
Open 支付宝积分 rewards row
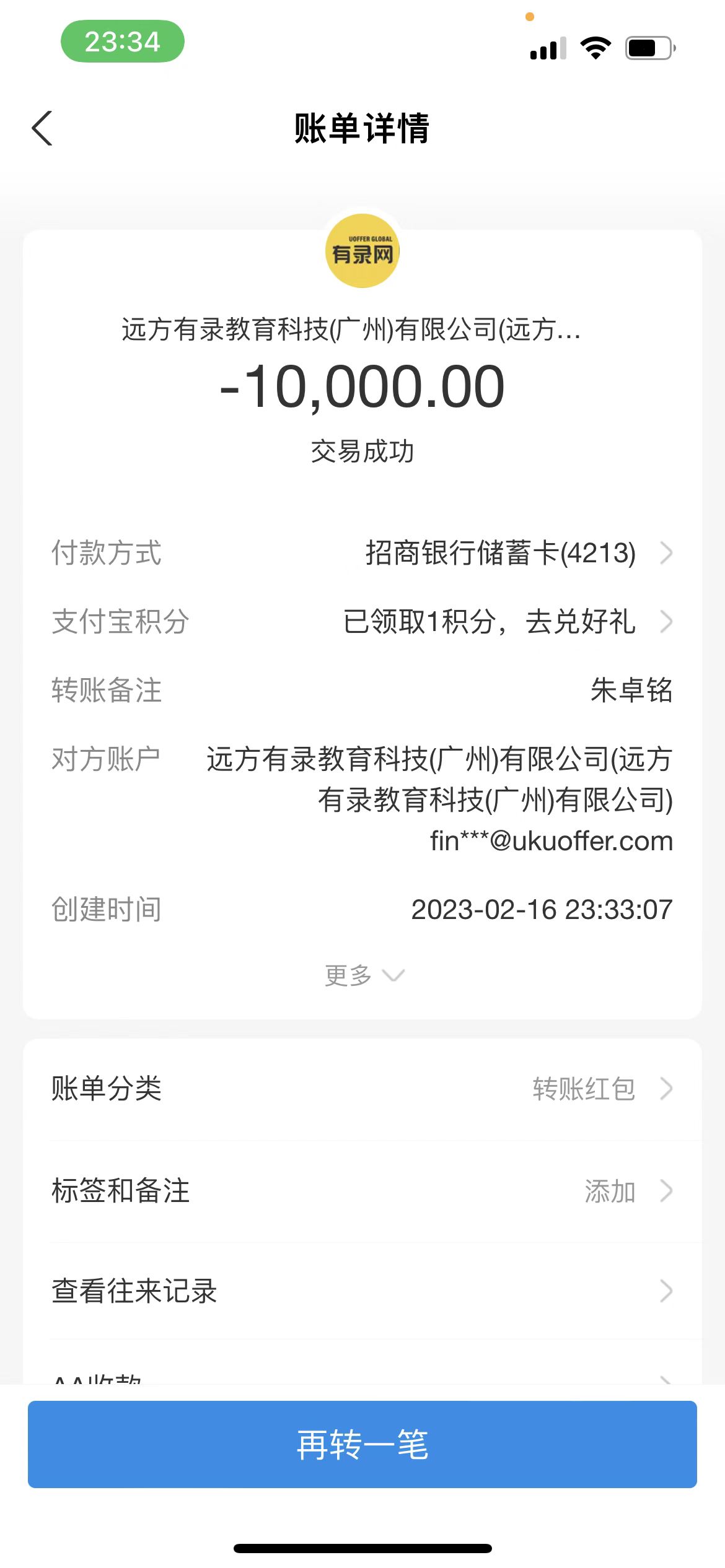coord(488,622)
